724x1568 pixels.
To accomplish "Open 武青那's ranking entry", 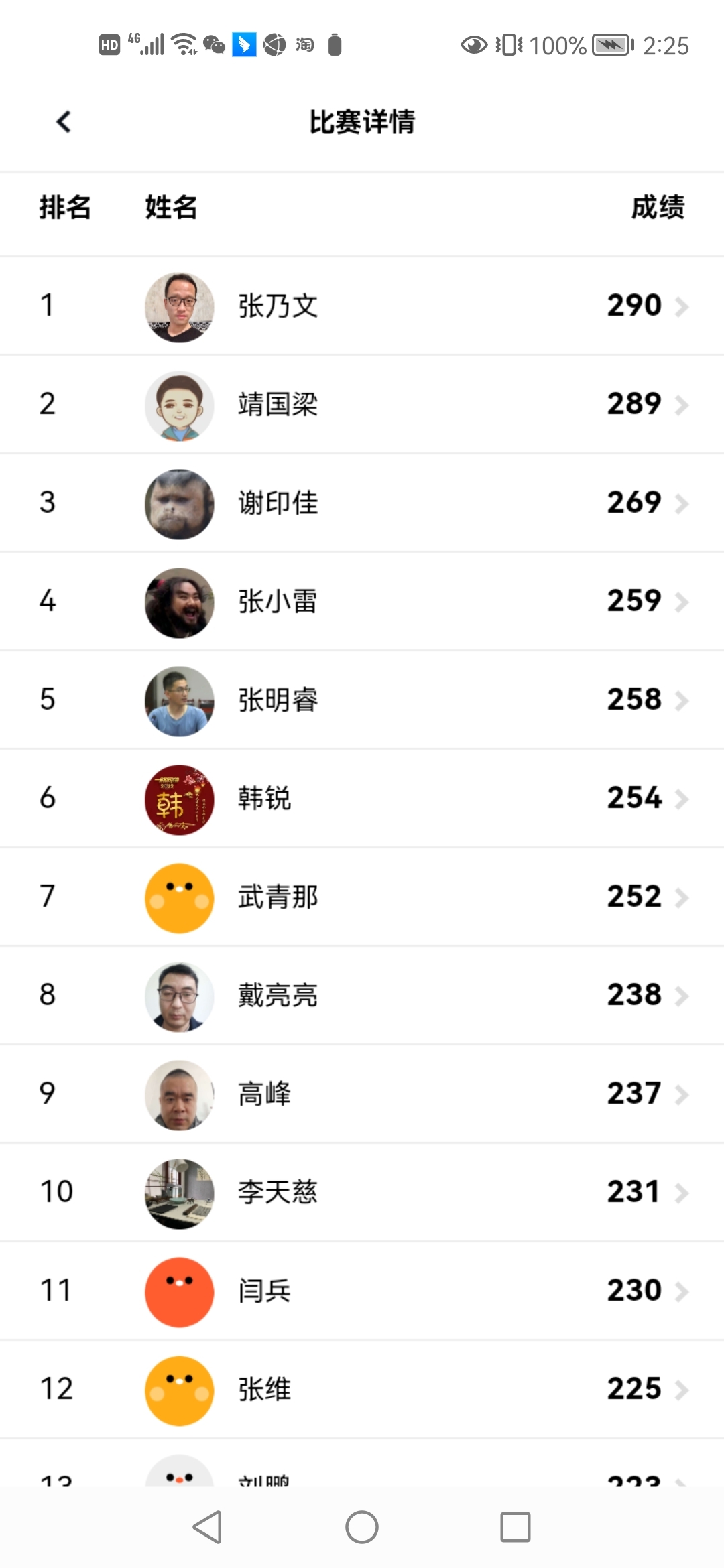I will click(362, 897).
